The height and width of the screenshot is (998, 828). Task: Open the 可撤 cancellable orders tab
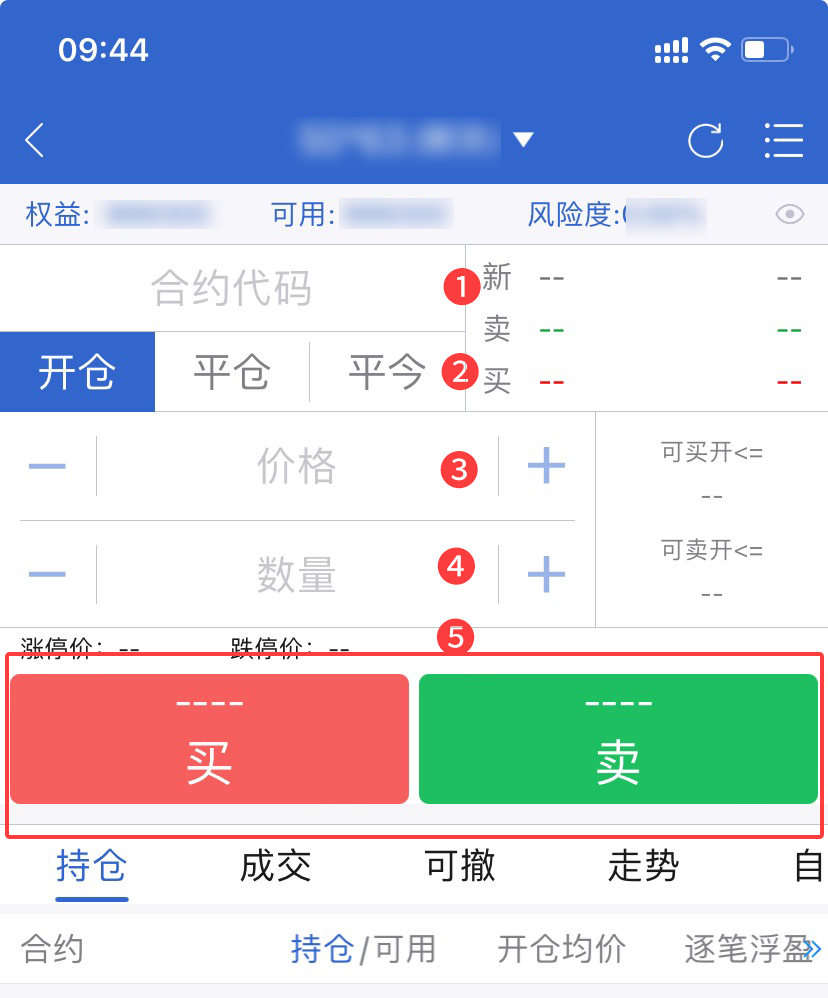[x=460, y=866]
